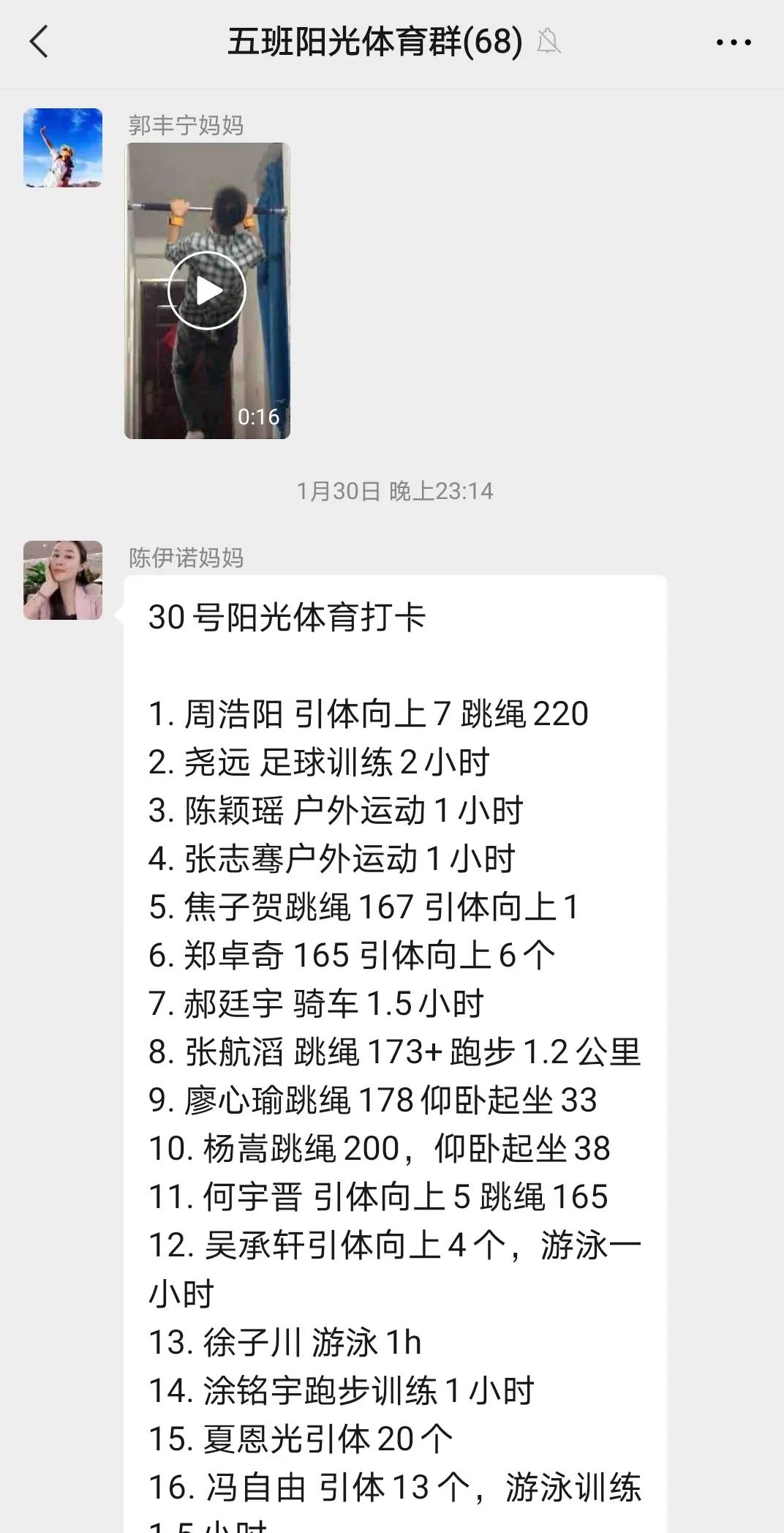Open 郭丰宁妈妈's profile avatar
The height and width of the screenshot is (1533, 784).
click(63, 148)
